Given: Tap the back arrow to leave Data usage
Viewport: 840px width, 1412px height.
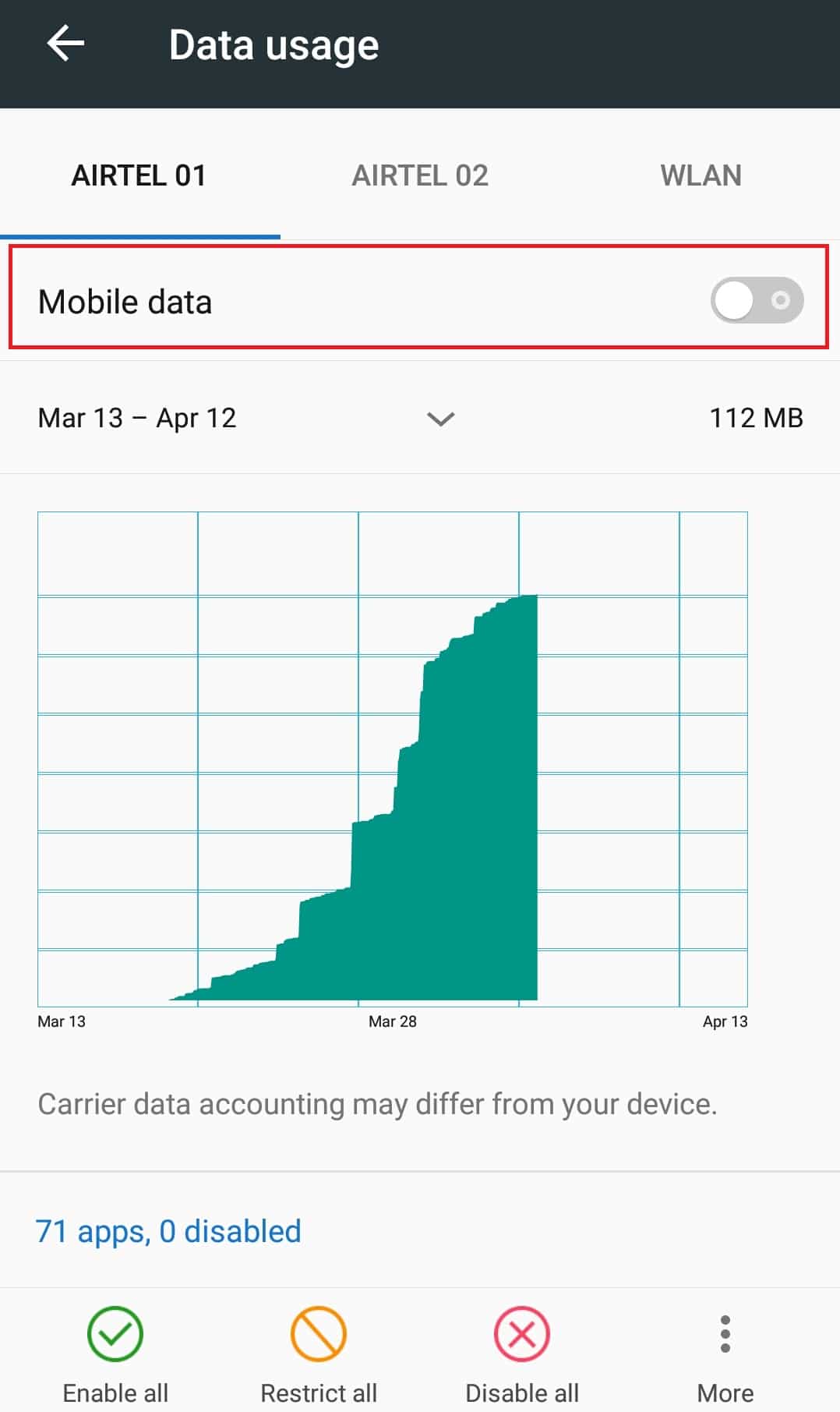Looking at the screenshot, I should pyautogui.click(x=65, y=44).
